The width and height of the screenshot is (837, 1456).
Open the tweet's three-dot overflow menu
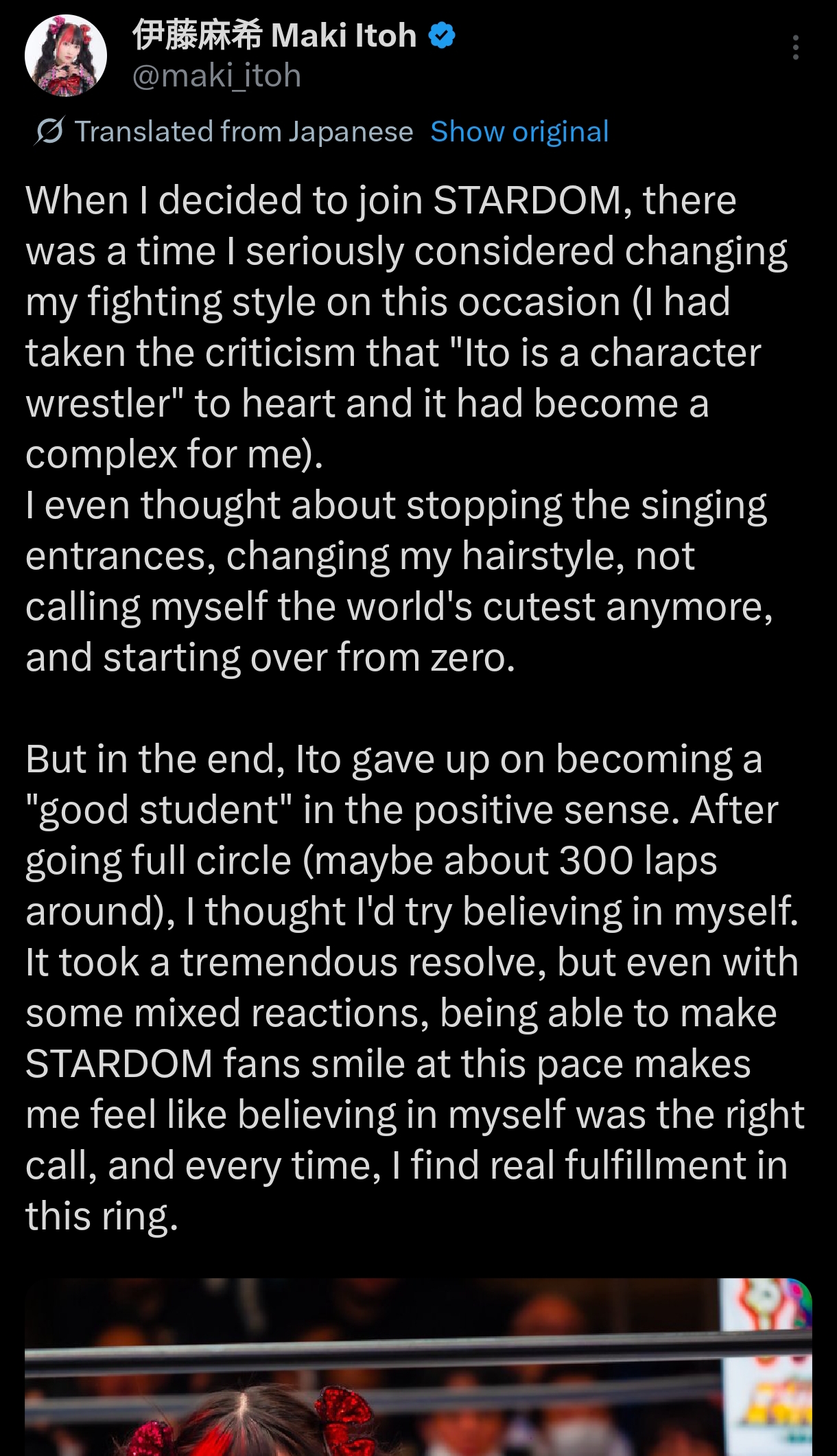pos(795,47)
